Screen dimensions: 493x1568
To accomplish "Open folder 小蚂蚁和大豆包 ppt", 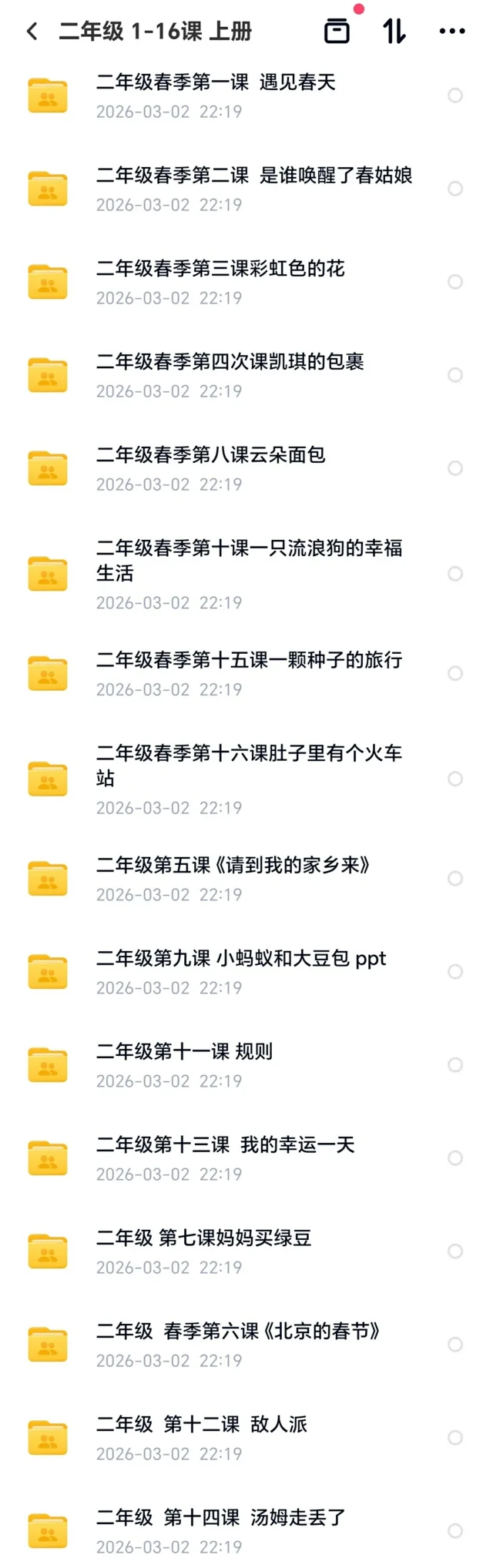I will pos(240,959).
